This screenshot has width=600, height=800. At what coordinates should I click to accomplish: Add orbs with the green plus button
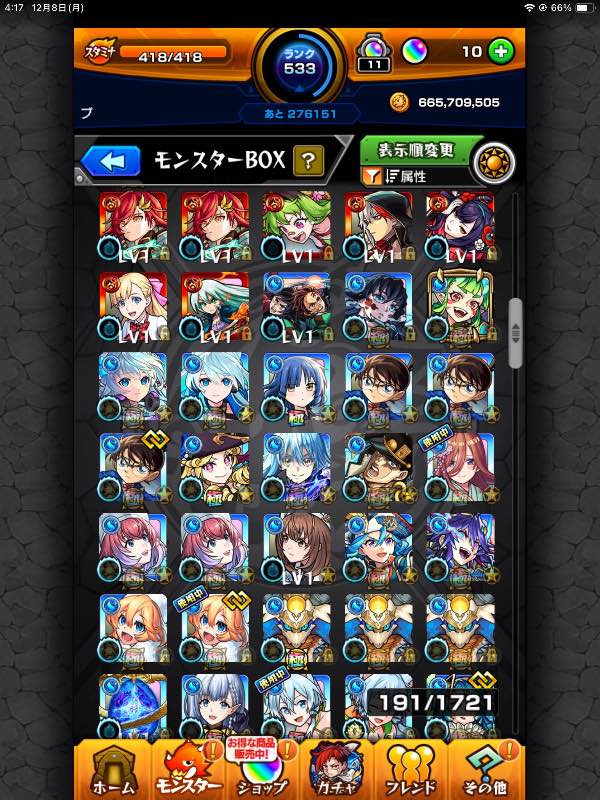click(x=500, y=51)
